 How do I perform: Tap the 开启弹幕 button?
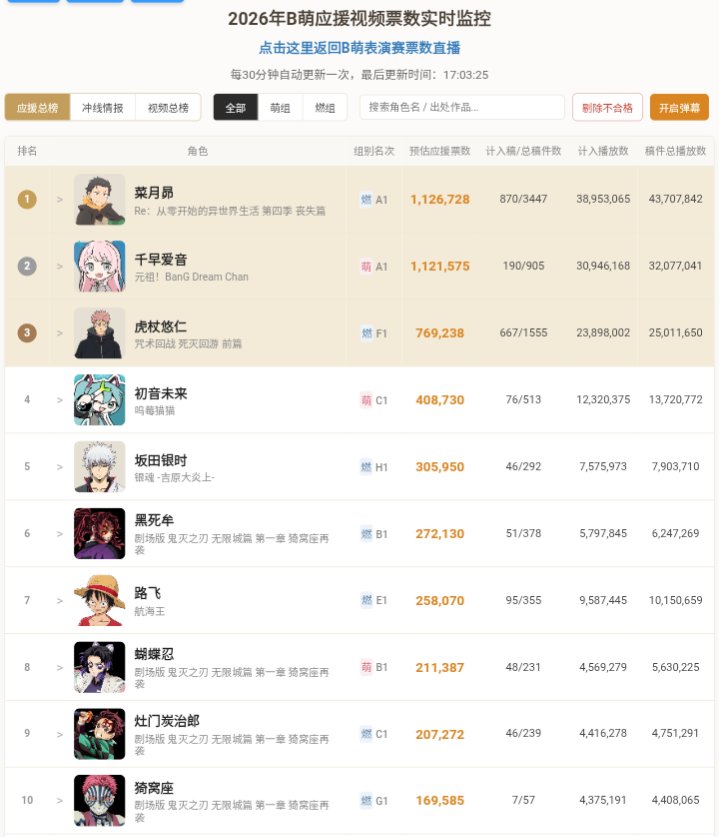[679, 108]
